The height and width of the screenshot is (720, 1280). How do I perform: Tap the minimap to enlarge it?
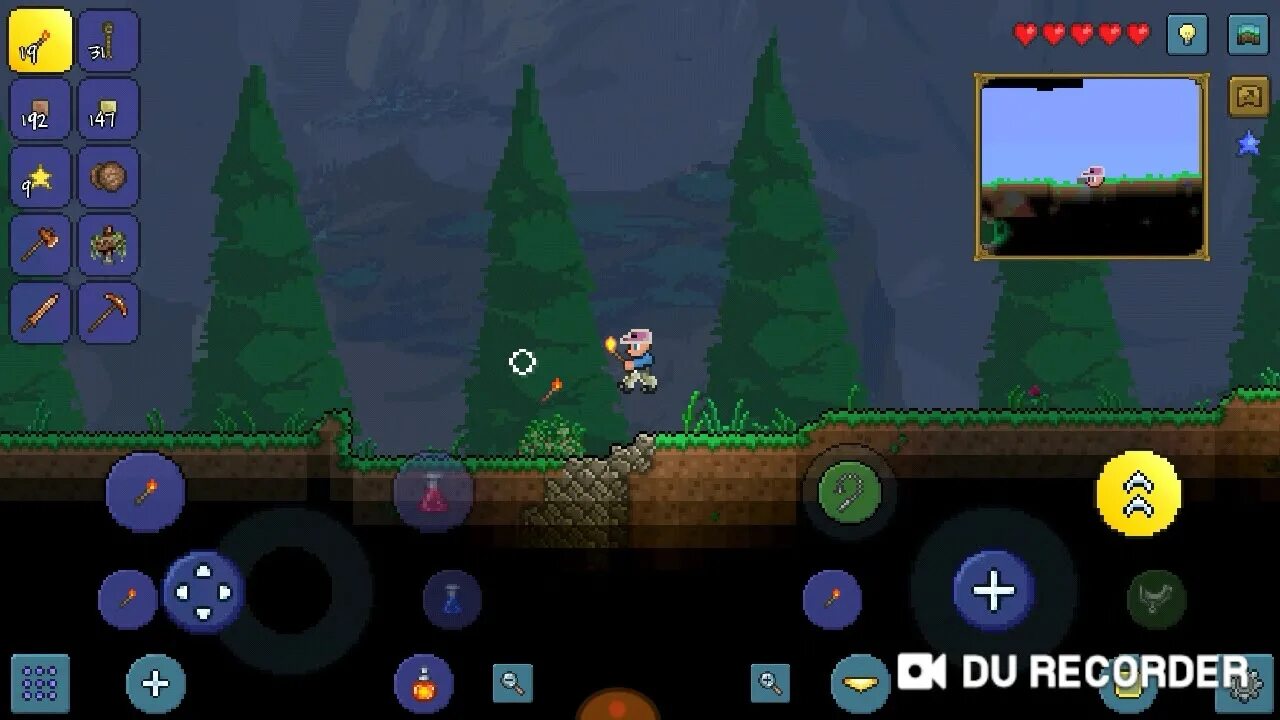[x=1091, y=167]
